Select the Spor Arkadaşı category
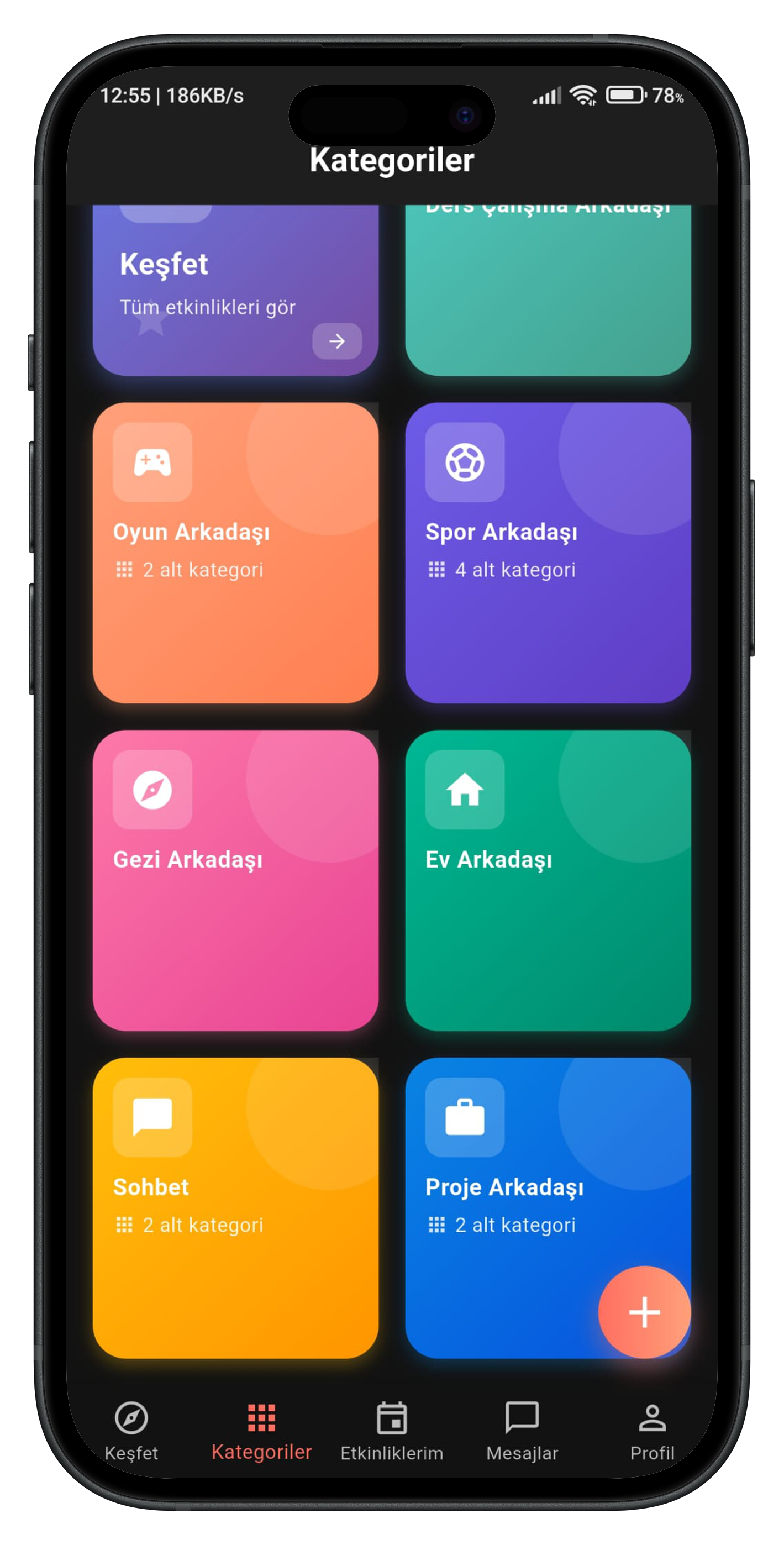Screen dimensions: 784x1545 (548, 553)
